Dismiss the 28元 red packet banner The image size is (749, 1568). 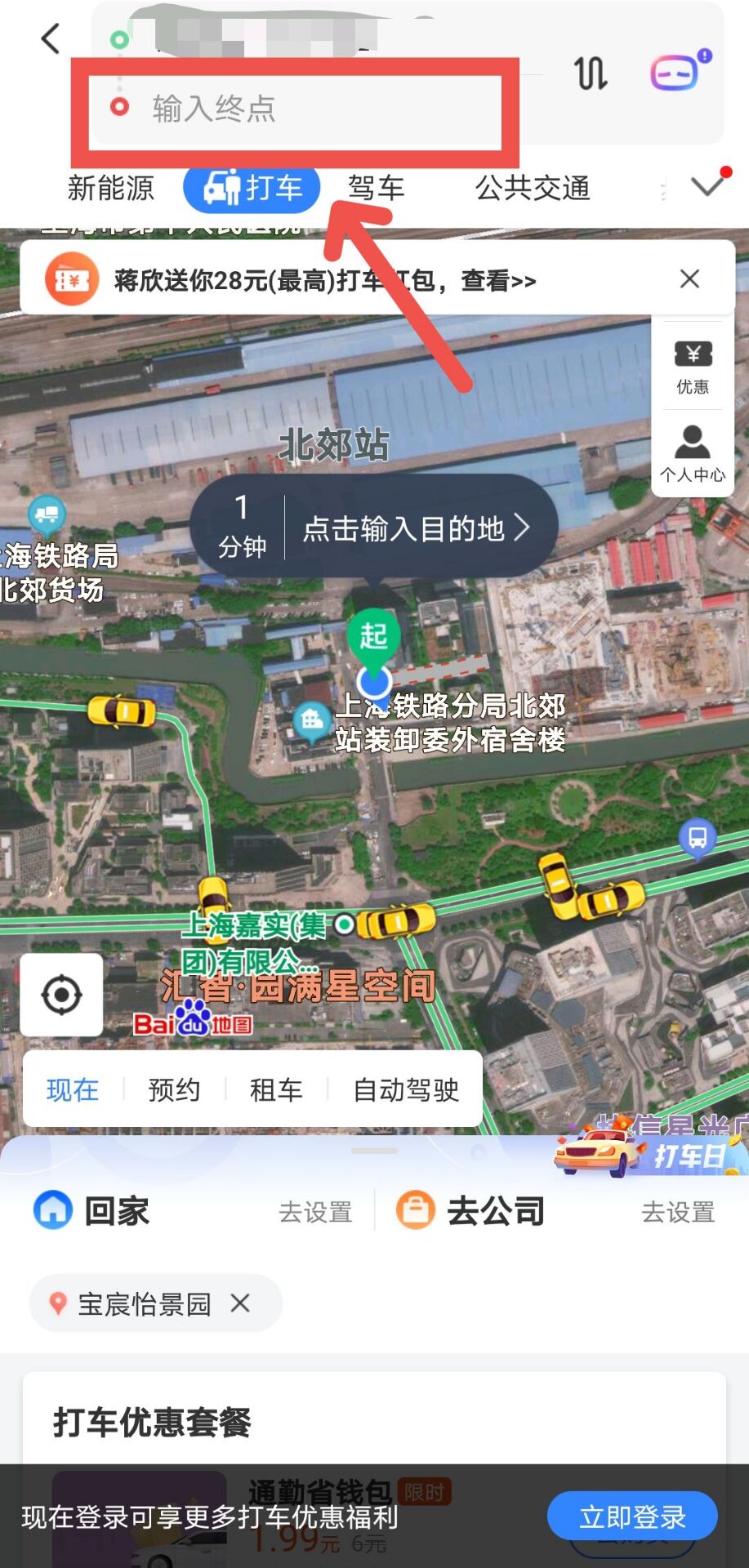click(x=689, y=279)
